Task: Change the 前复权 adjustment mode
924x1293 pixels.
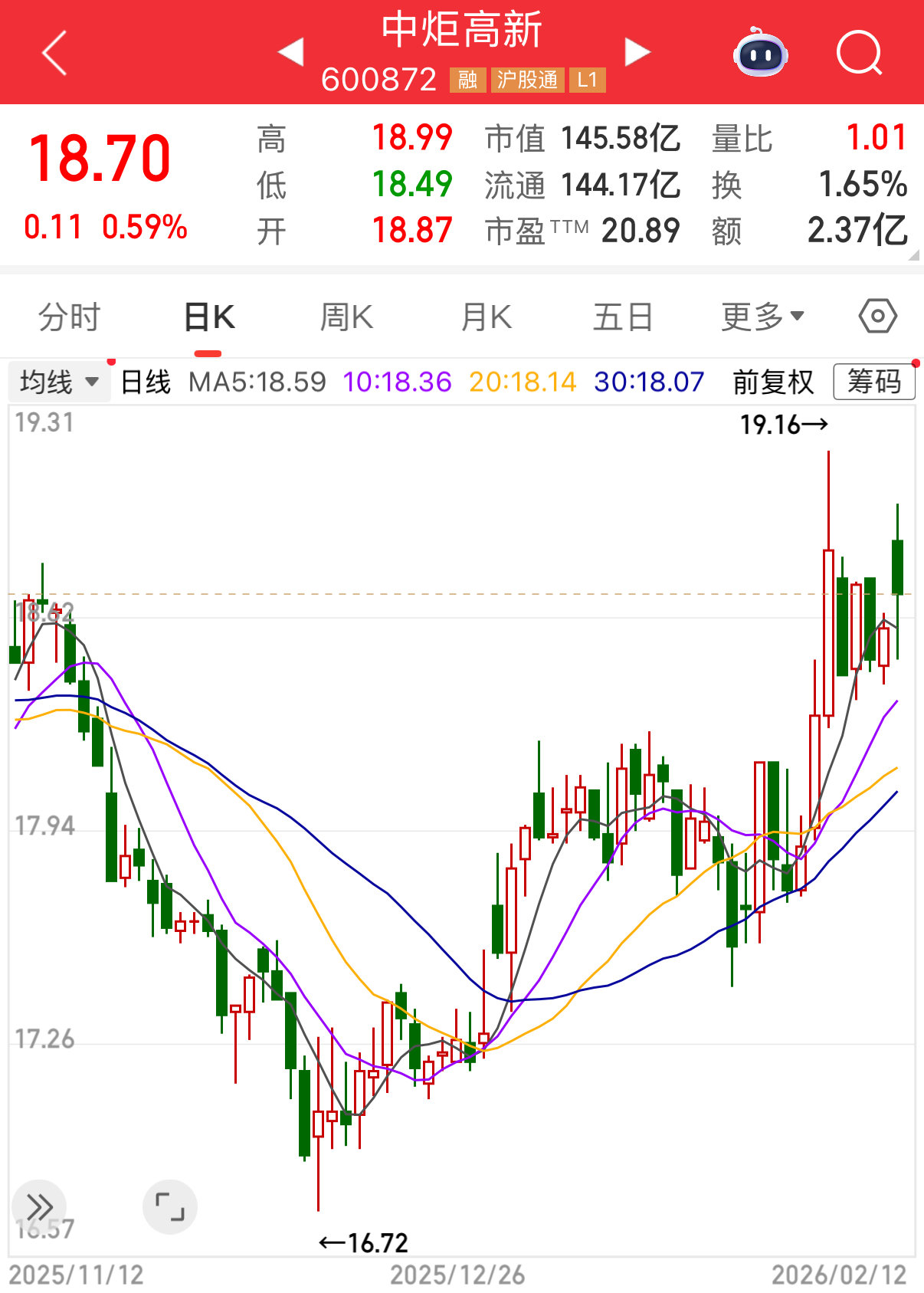Action: click(772, 382)
